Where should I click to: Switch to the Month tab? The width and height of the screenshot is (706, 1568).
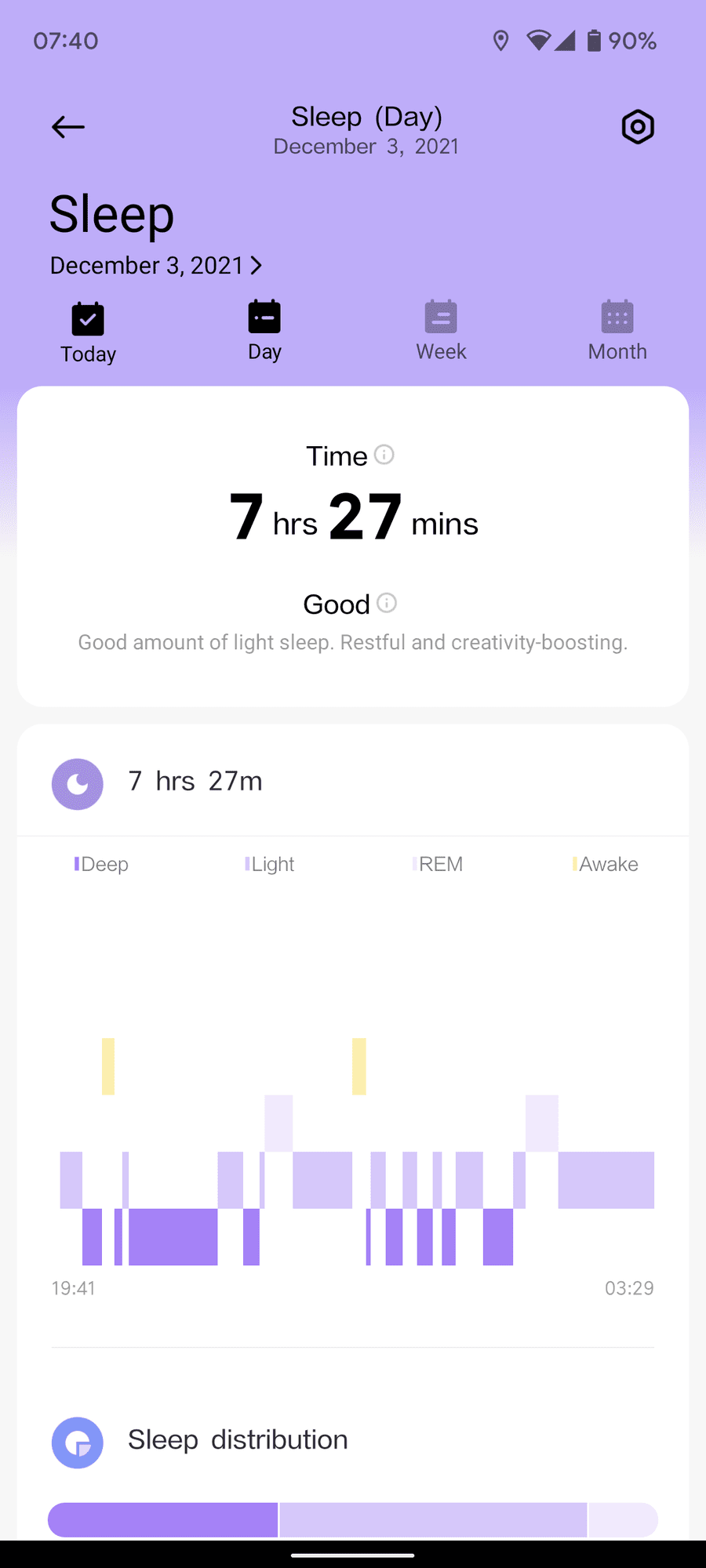click(617, 331)
